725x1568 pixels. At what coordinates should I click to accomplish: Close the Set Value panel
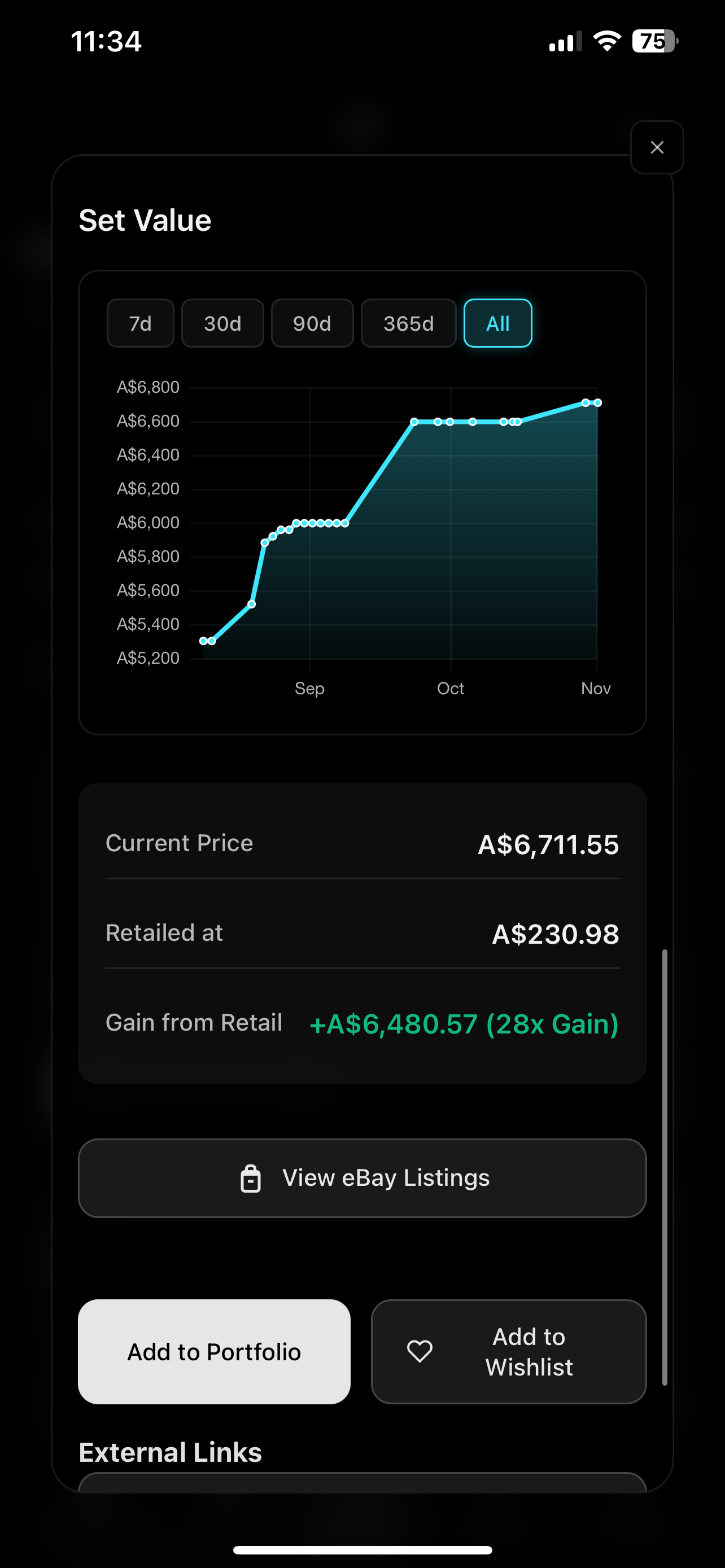tap(657, 147)
